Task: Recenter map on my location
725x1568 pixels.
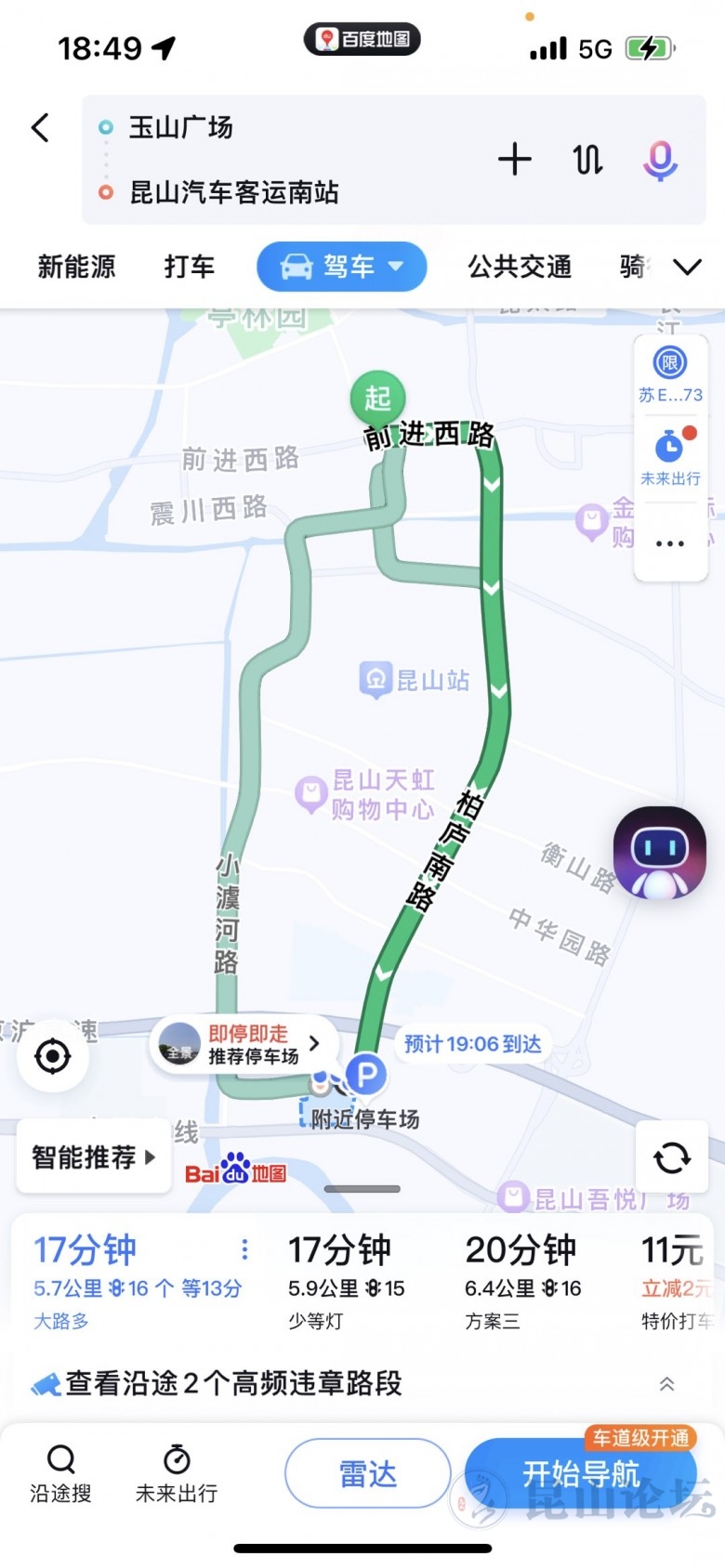Action: 52,1056
